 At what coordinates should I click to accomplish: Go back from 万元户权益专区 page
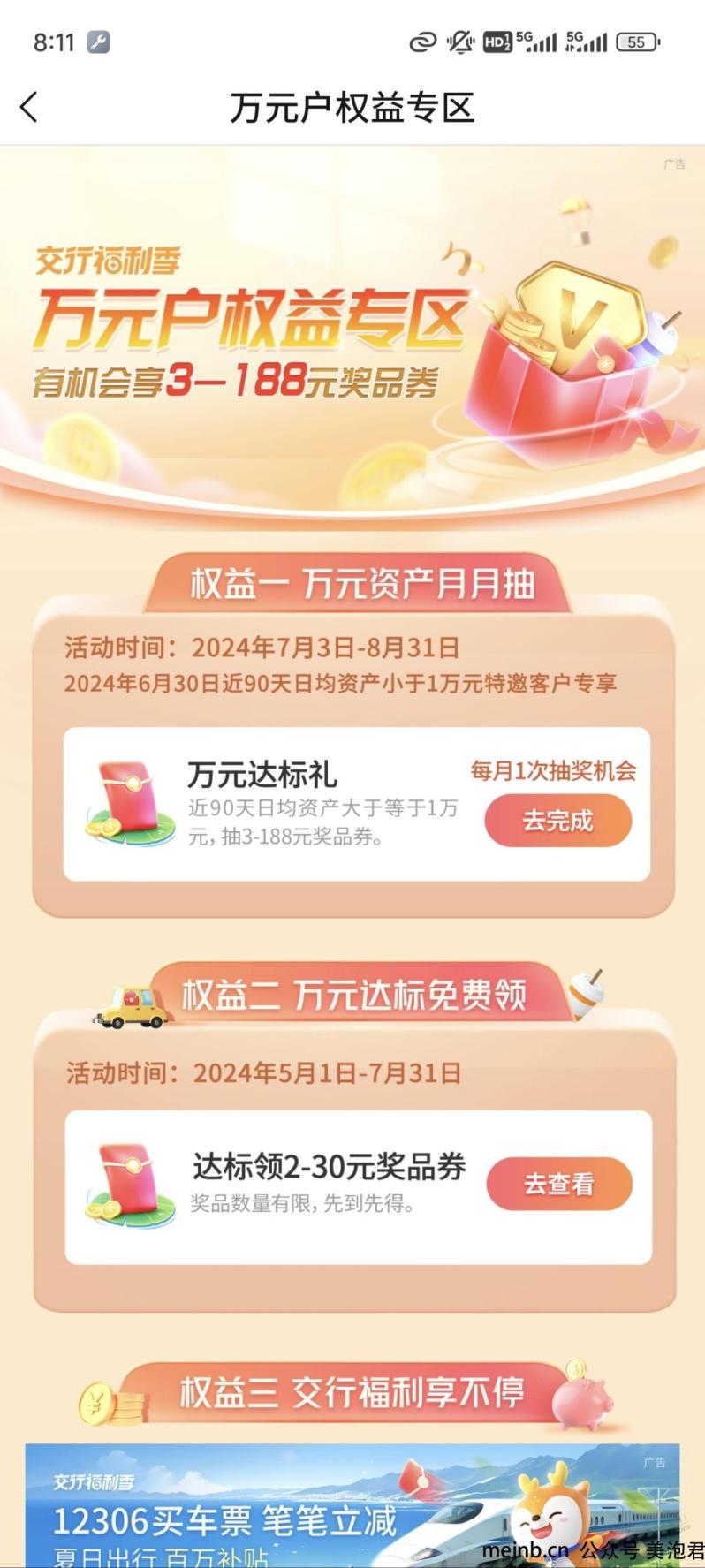[29, 108]
